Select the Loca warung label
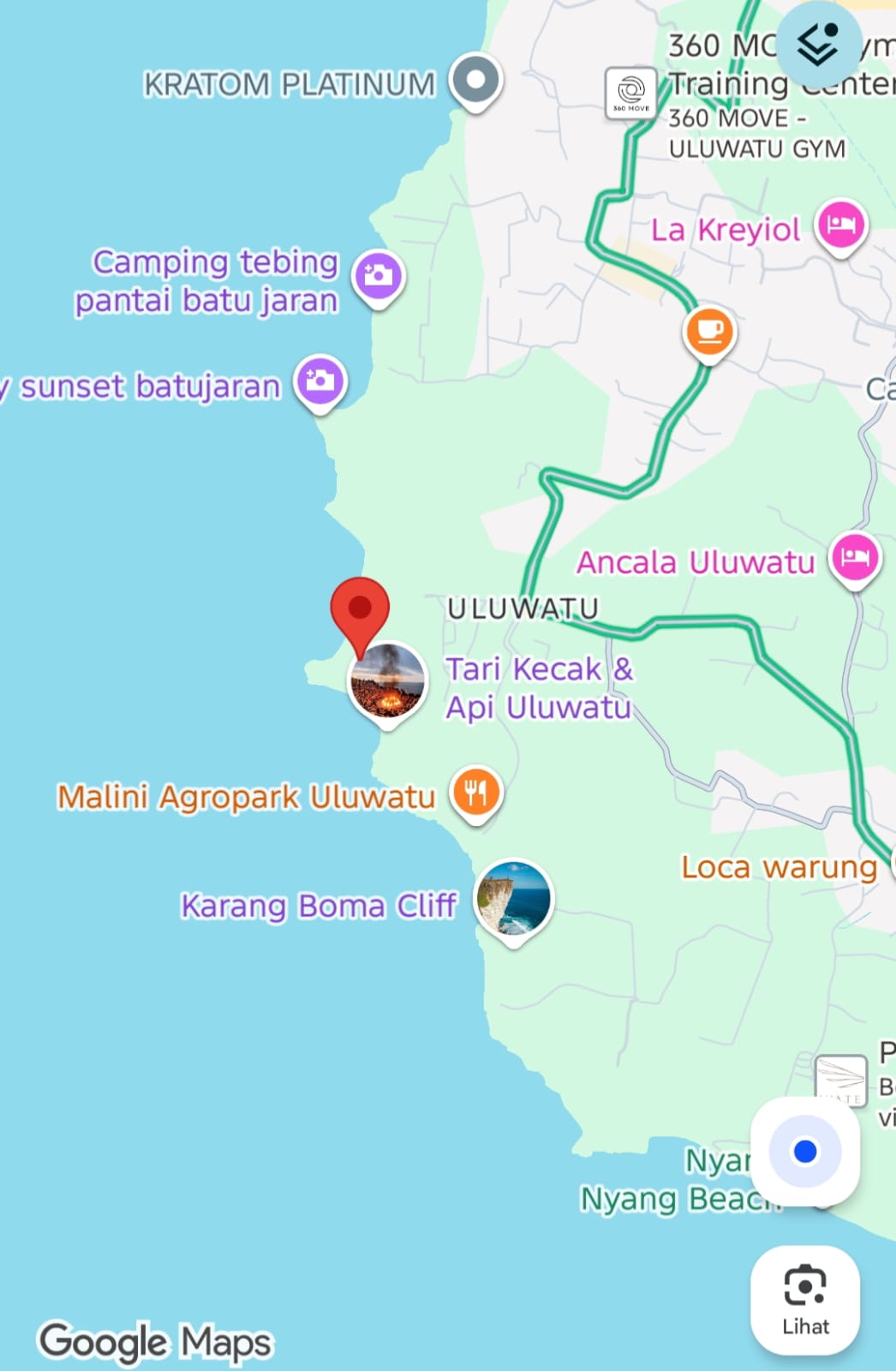The image size is (896, 1371). [x=778, y=867]
